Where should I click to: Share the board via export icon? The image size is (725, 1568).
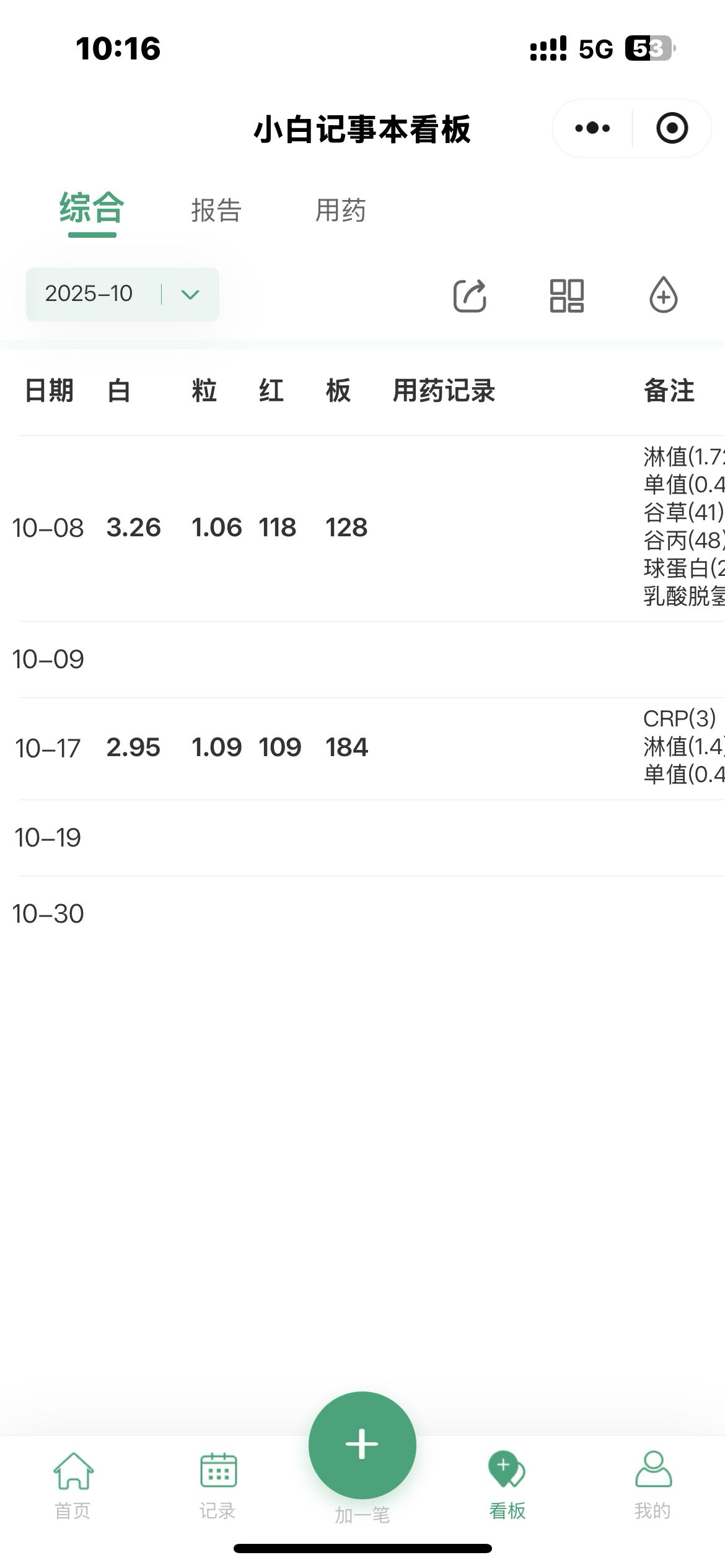coord(470,295)
